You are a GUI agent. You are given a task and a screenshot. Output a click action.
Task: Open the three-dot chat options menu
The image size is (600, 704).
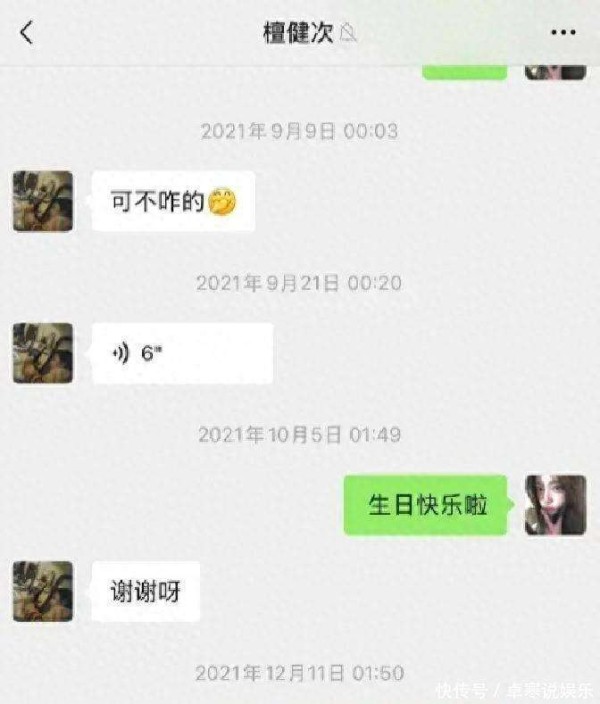pos(563,33)
